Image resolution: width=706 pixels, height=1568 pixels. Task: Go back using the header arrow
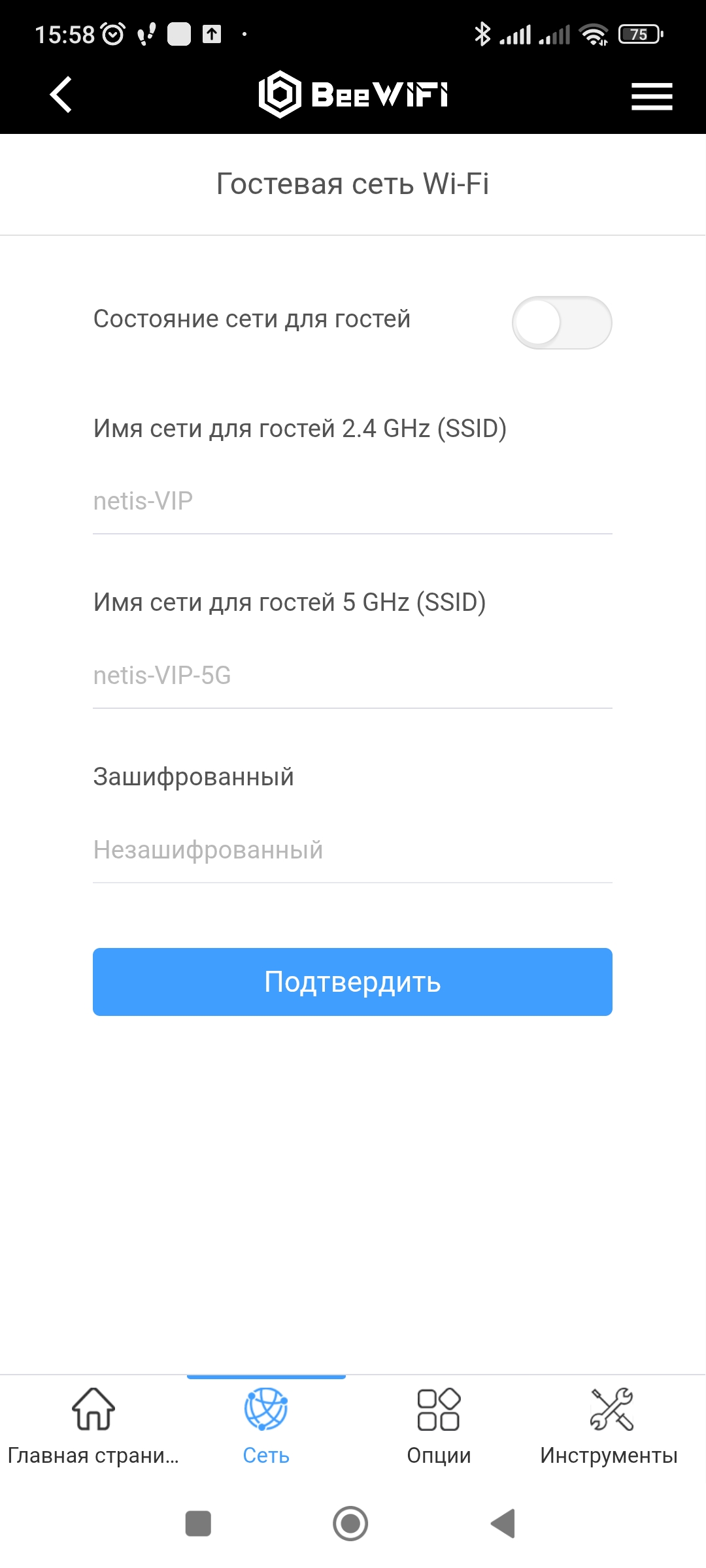[61, 95]
